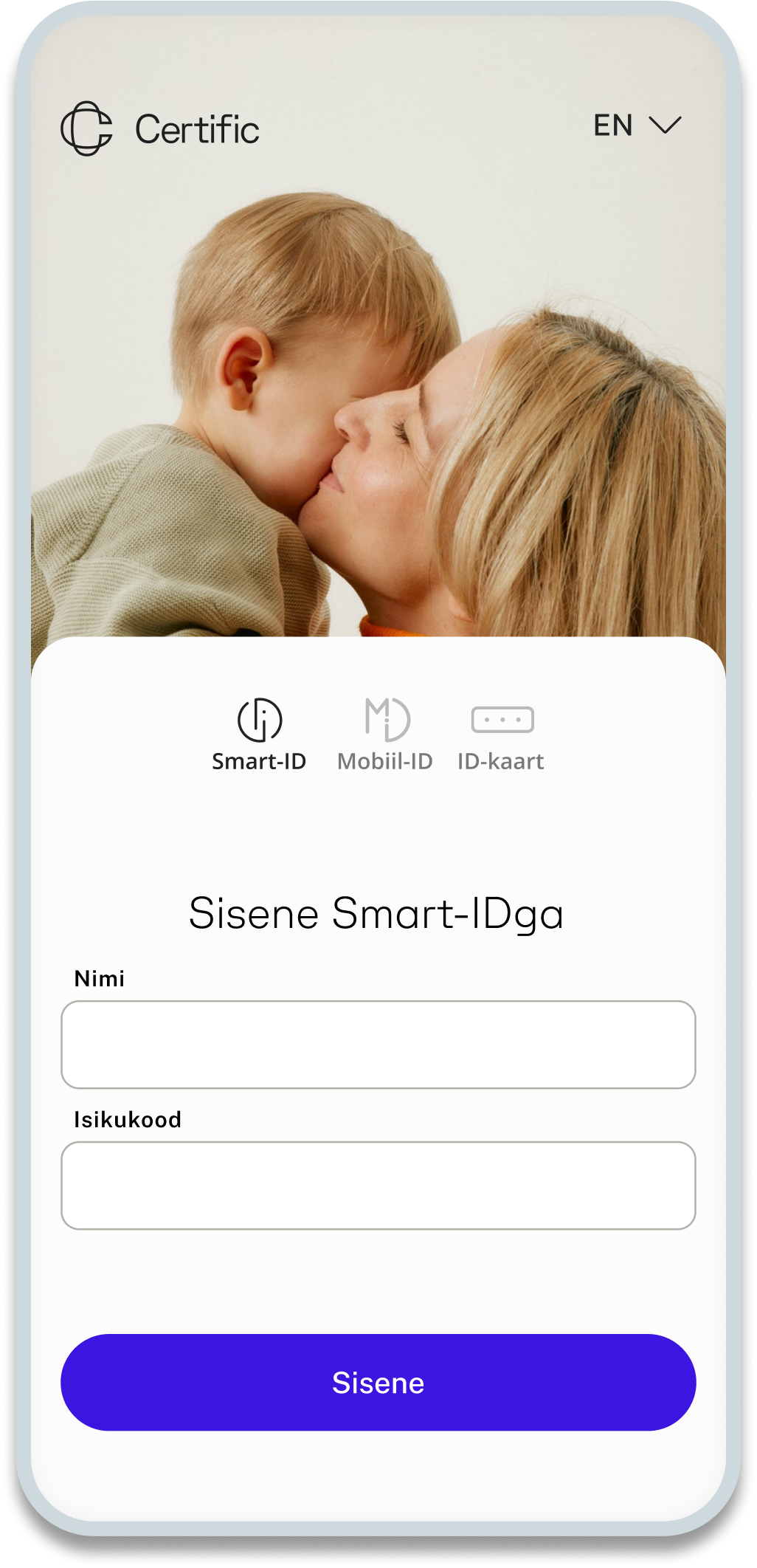Open the EN language dropdown
Screen dimensions: 757x1568
637,125
